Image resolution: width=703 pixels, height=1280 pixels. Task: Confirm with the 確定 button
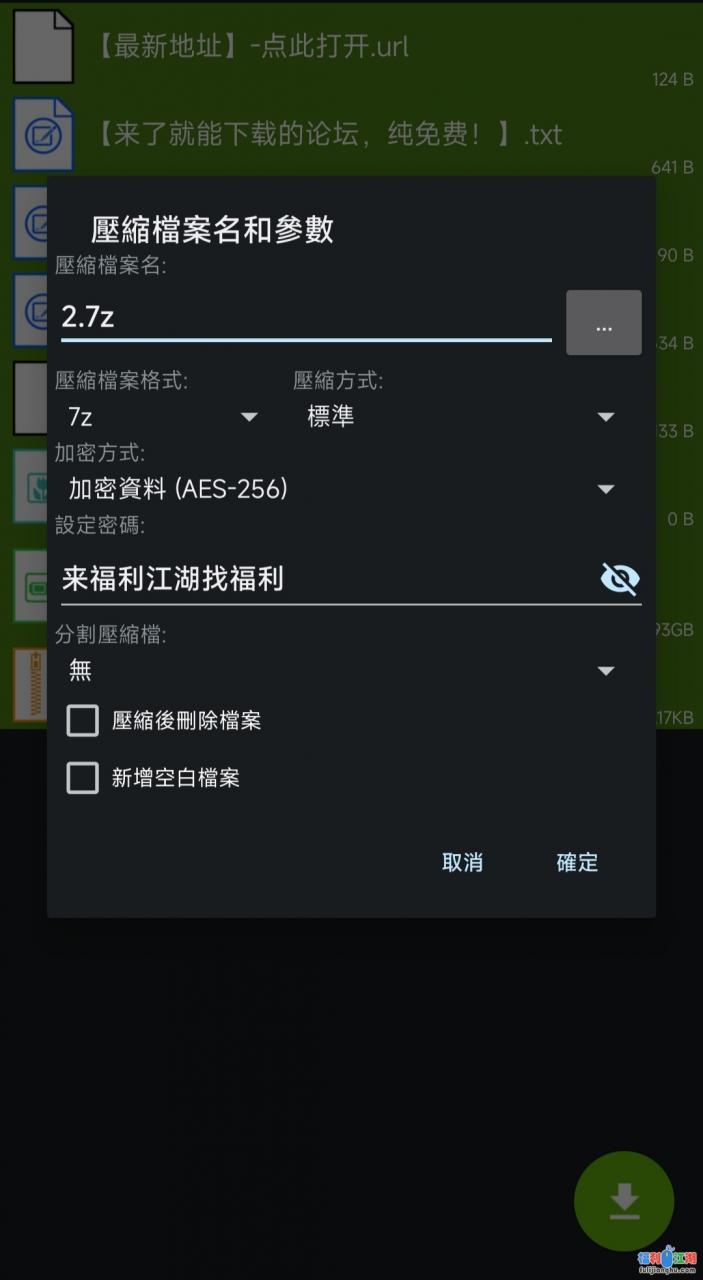[577, 862]
